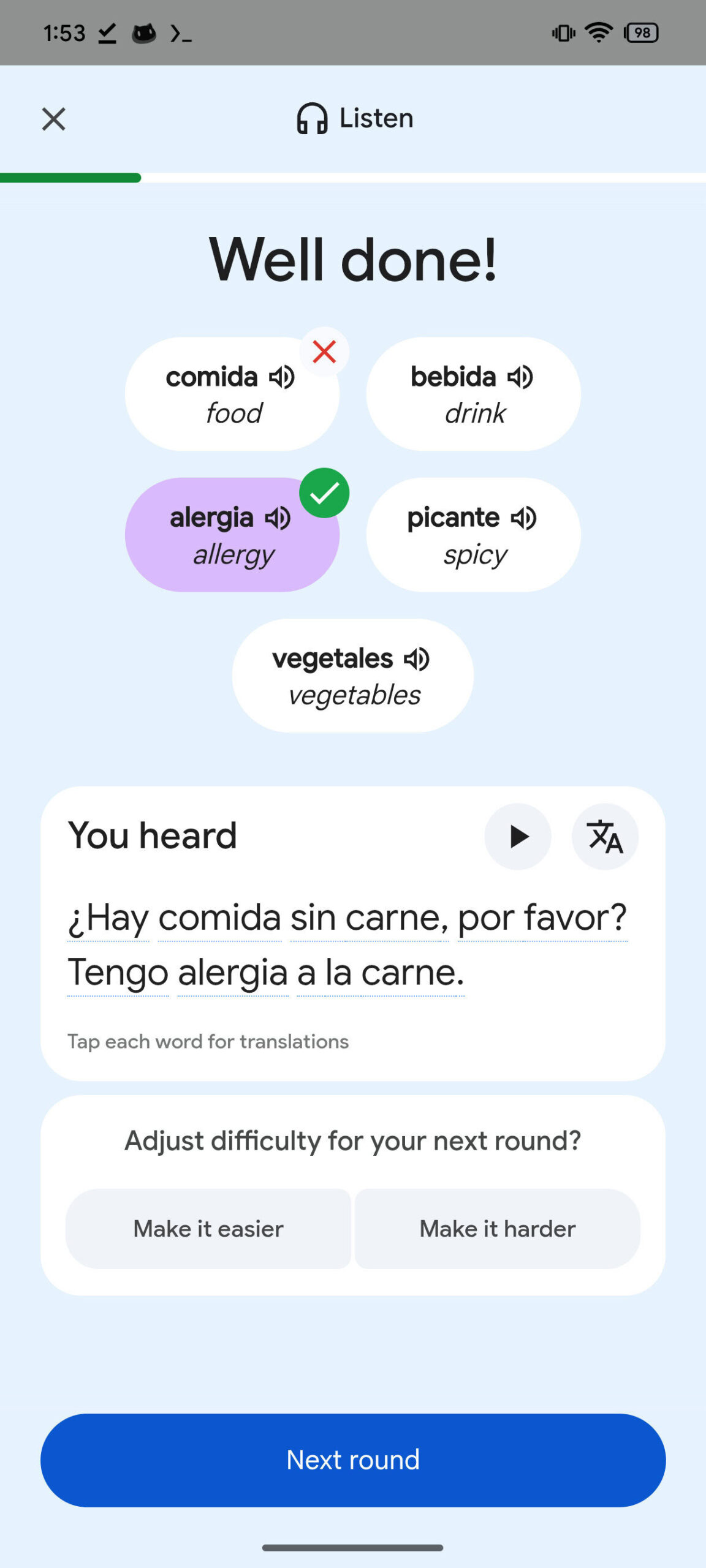
Task: Listen to the word alergia
Action: pos(278,518)
